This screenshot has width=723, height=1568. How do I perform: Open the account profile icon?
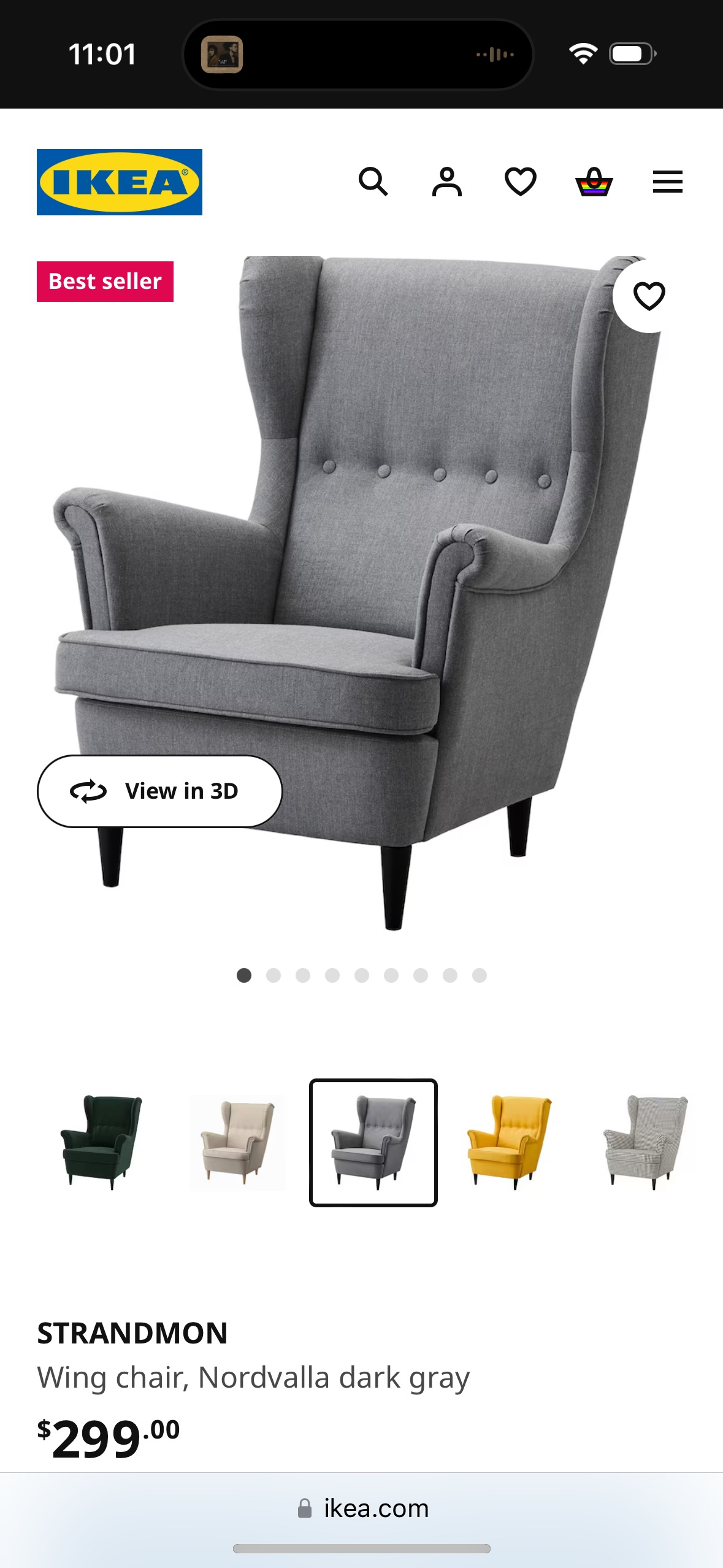pyautogui.click(x=447, y=182)
